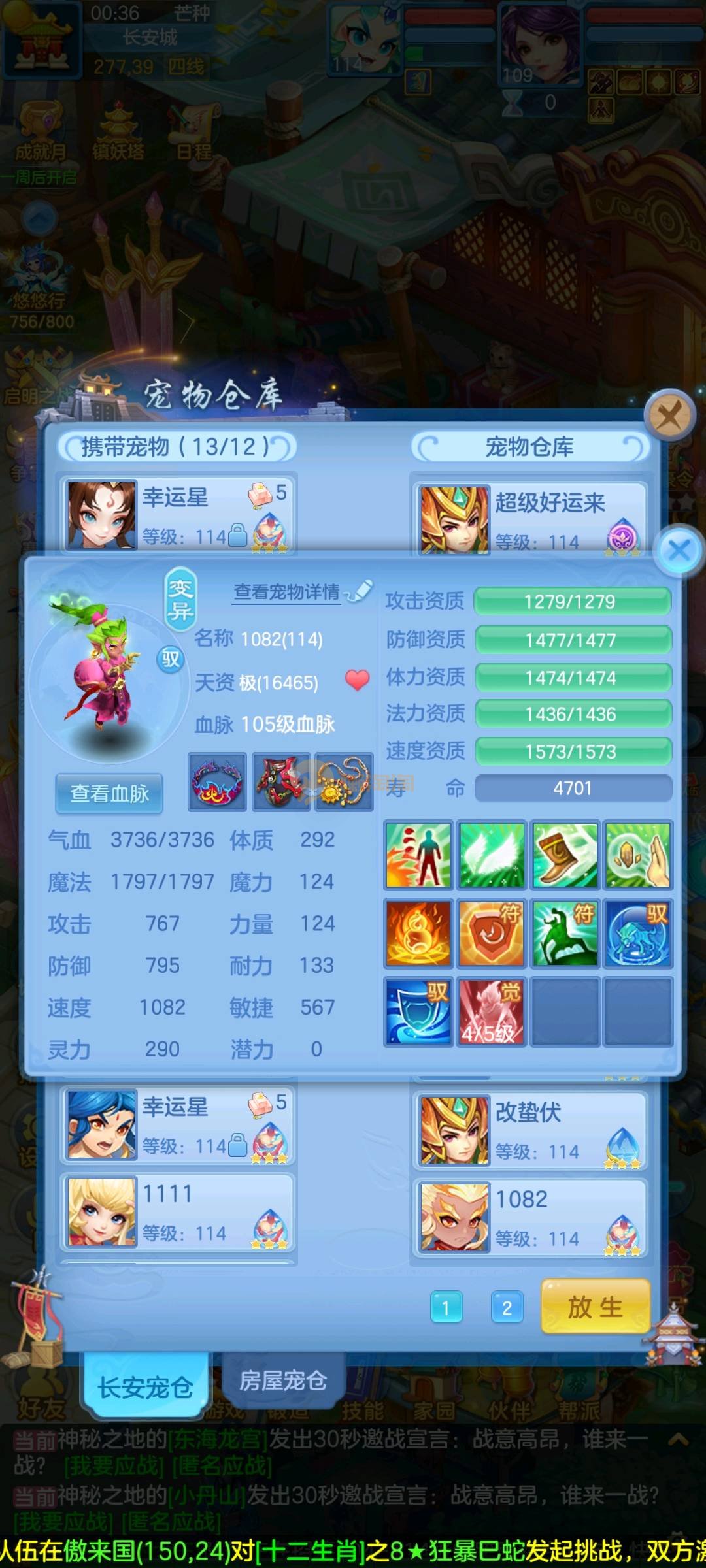View the boot skill icon
The width and height of the screenshot is (706, 1568).
point(564,855)
